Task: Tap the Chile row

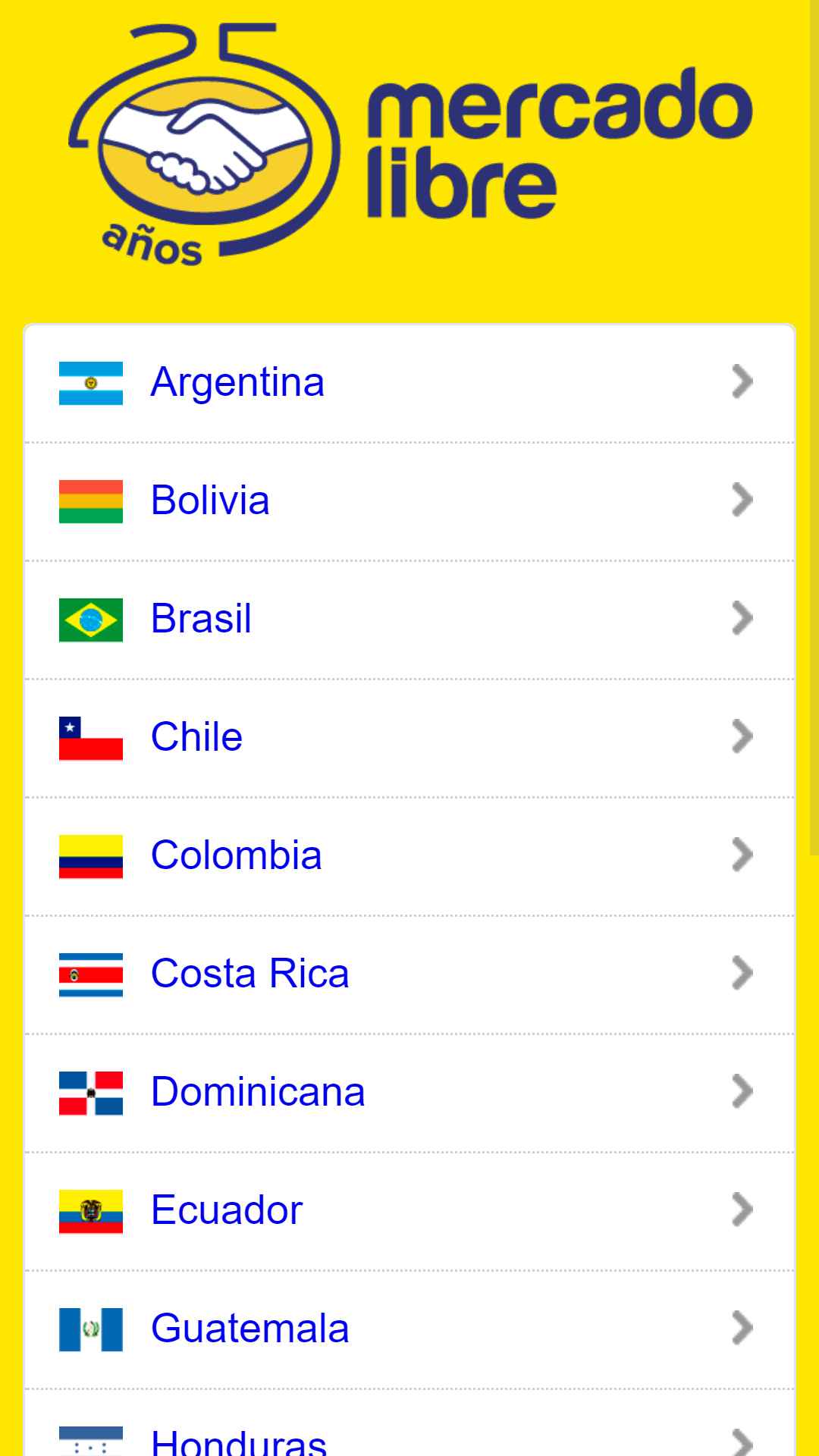Action: pos(409,738)
